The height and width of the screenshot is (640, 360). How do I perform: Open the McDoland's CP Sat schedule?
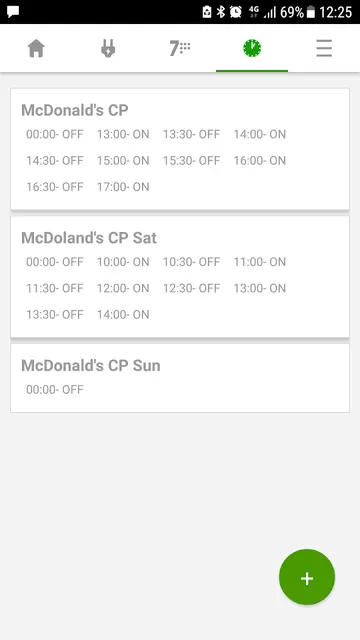(x=180, y=277)
